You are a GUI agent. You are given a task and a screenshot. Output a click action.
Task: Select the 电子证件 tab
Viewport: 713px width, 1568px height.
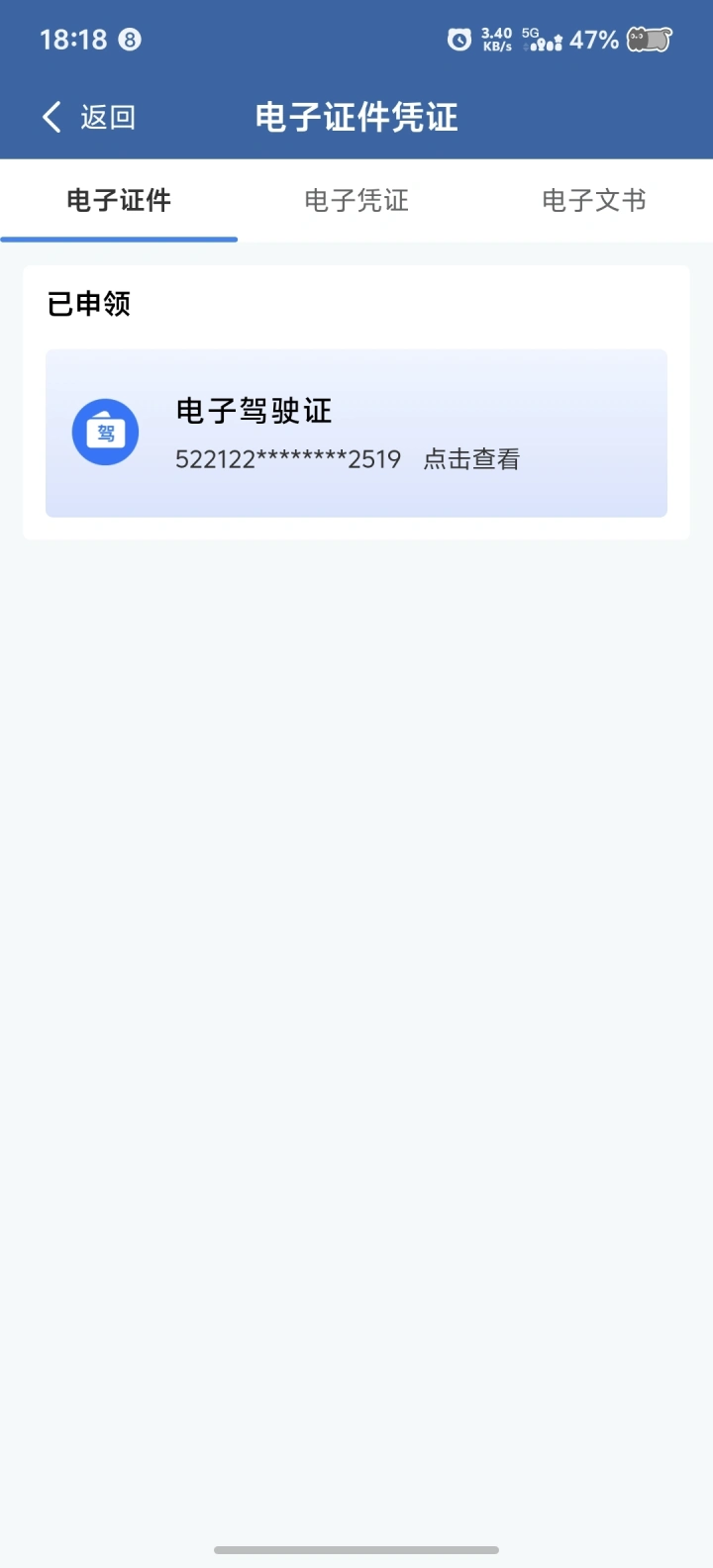click(119, 200)
